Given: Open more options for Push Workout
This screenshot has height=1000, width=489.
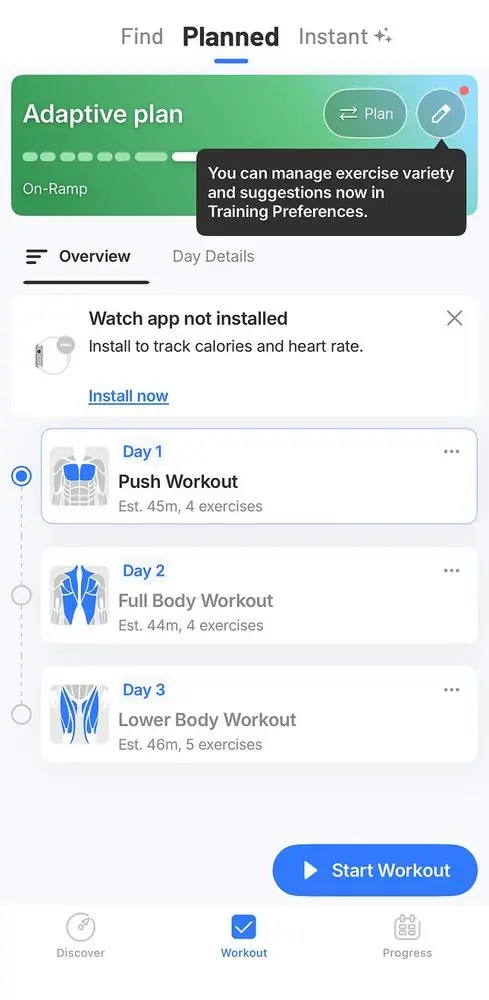Looking at the screenshot, I should tap(451, 452).
